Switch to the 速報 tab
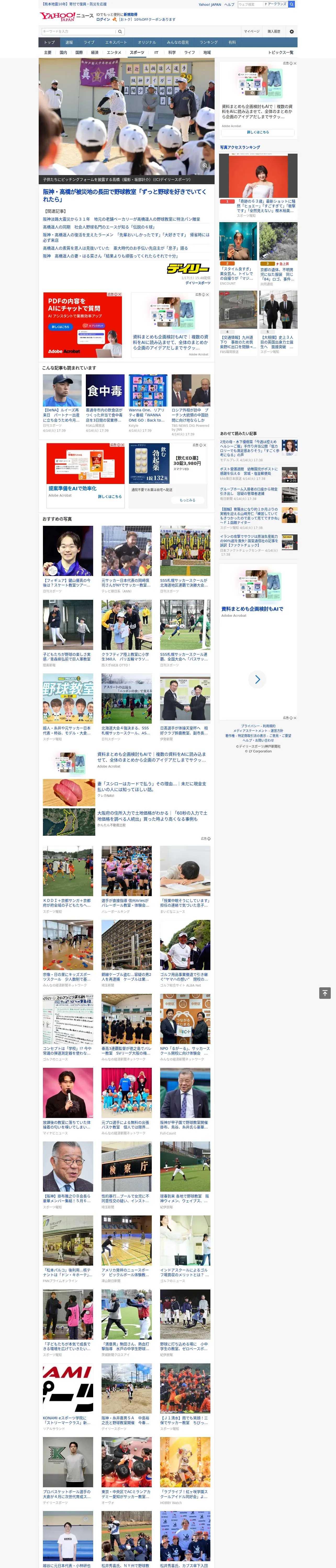Viewport: 336px width, 1568px height. pyautogui.click(x=69, y=43)
